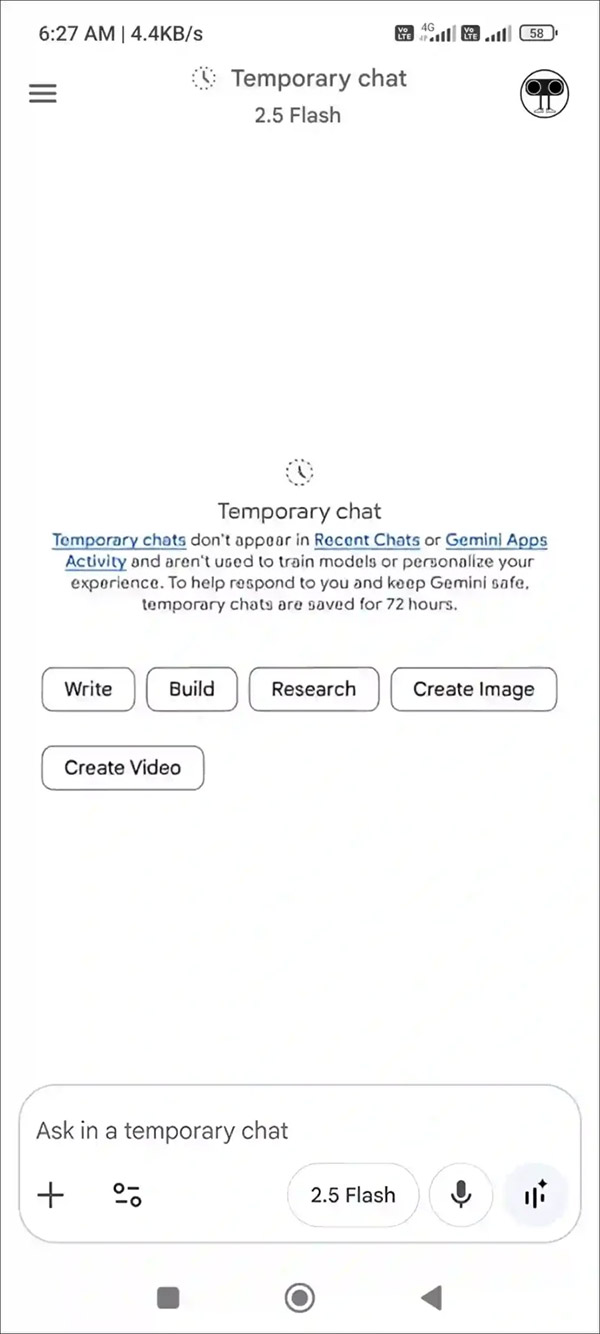
Task: Start voice input with the microphone
Action: click(x=461, y=1194)
